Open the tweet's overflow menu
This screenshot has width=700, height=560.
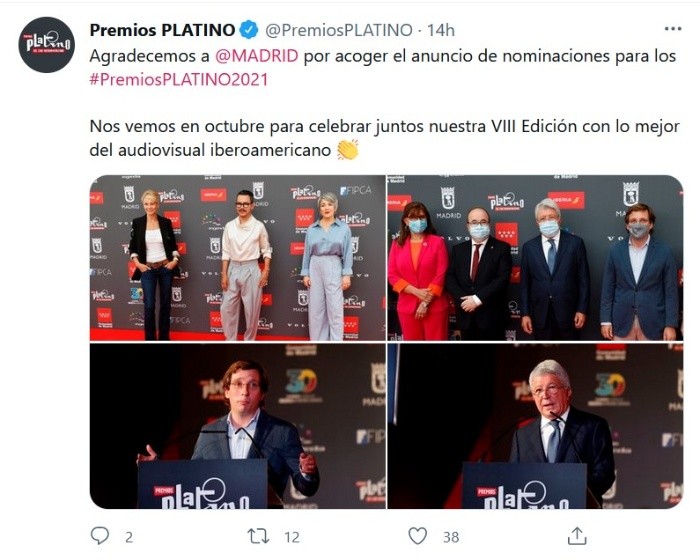[x=673, y=29]
